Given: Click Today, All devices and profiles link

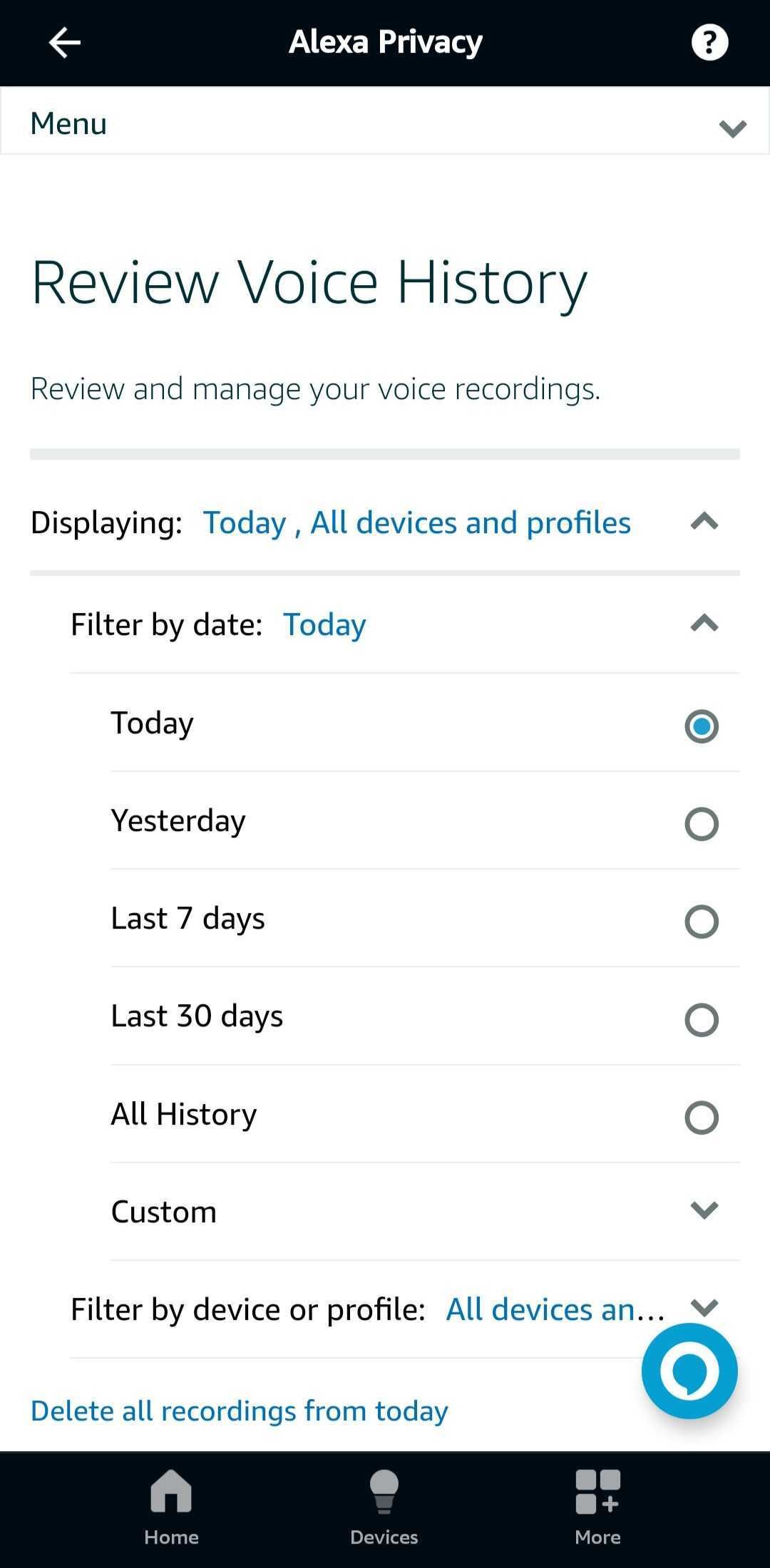Looking at the screenshot, I should 417,522.
